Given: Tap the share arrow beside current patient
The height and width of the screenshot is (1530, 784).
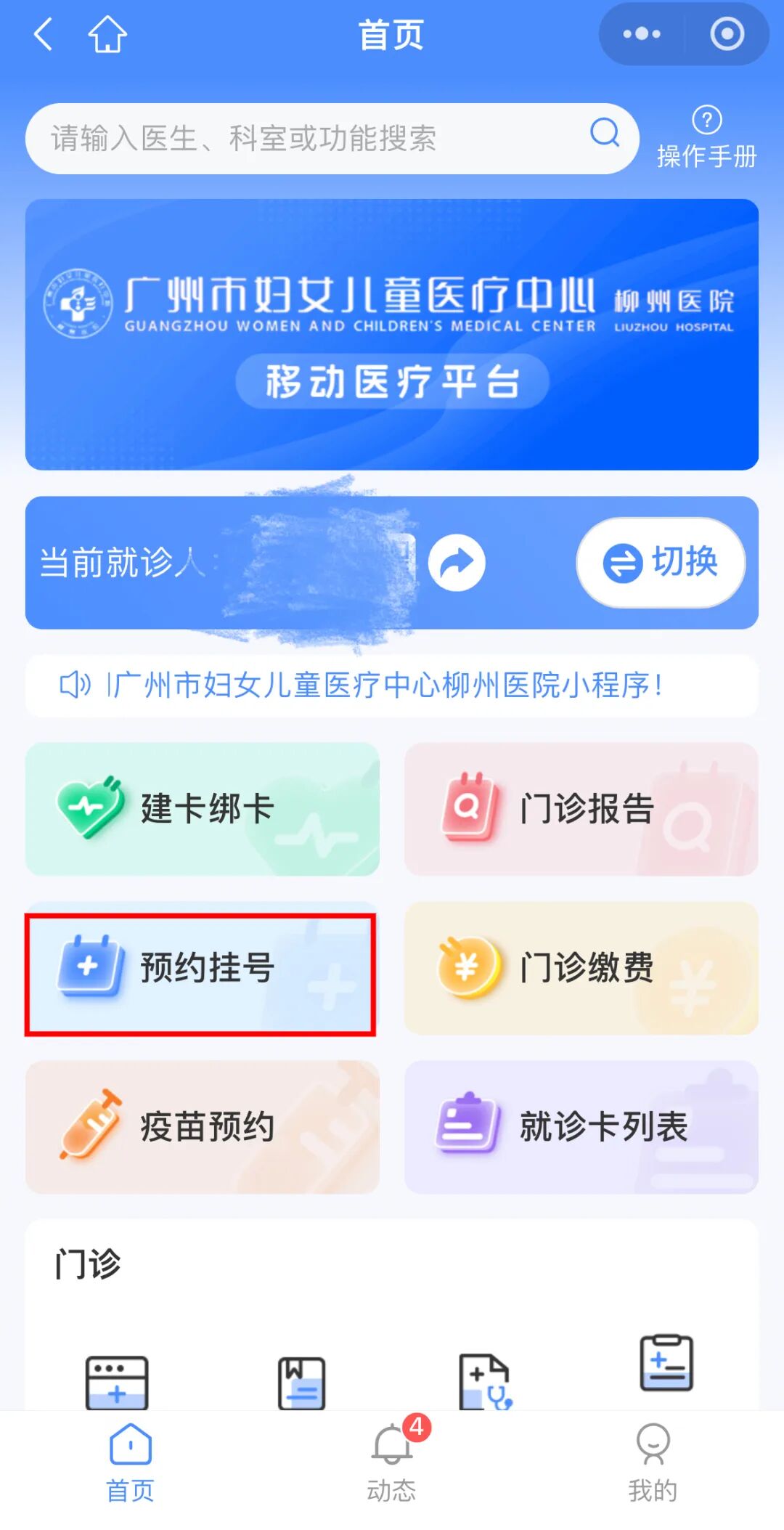Looking at the screenshot, I should (457, 563).
